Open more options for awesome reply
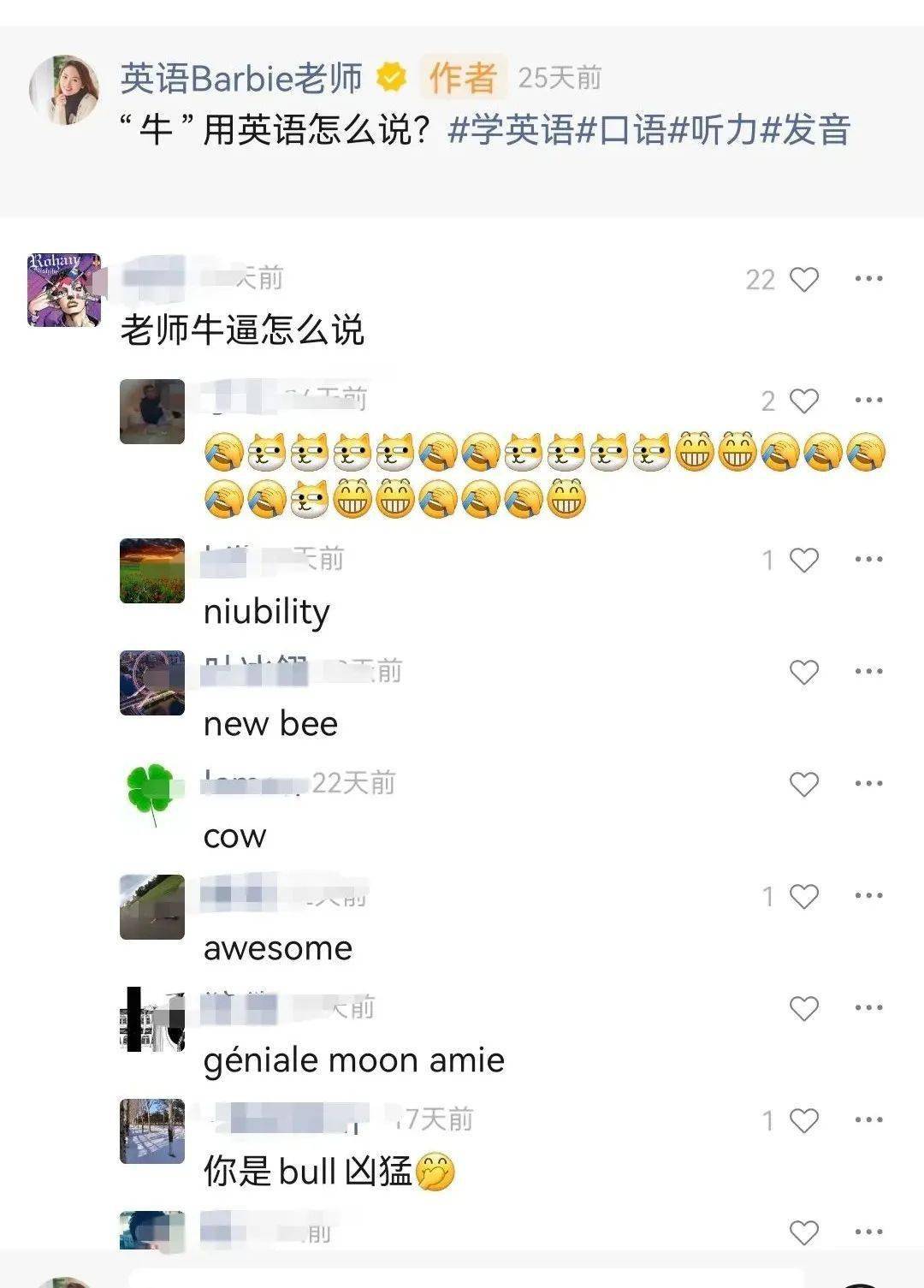Screen dimensions: 924x1288 click(x=868, y=896)
